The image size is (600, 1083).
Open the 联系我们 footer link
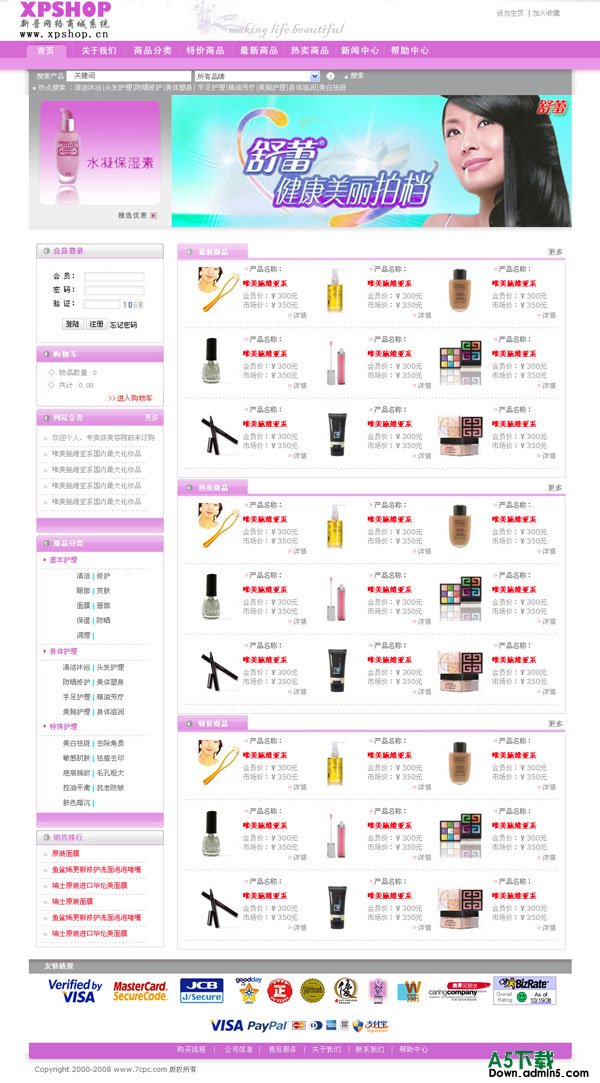369,1050
